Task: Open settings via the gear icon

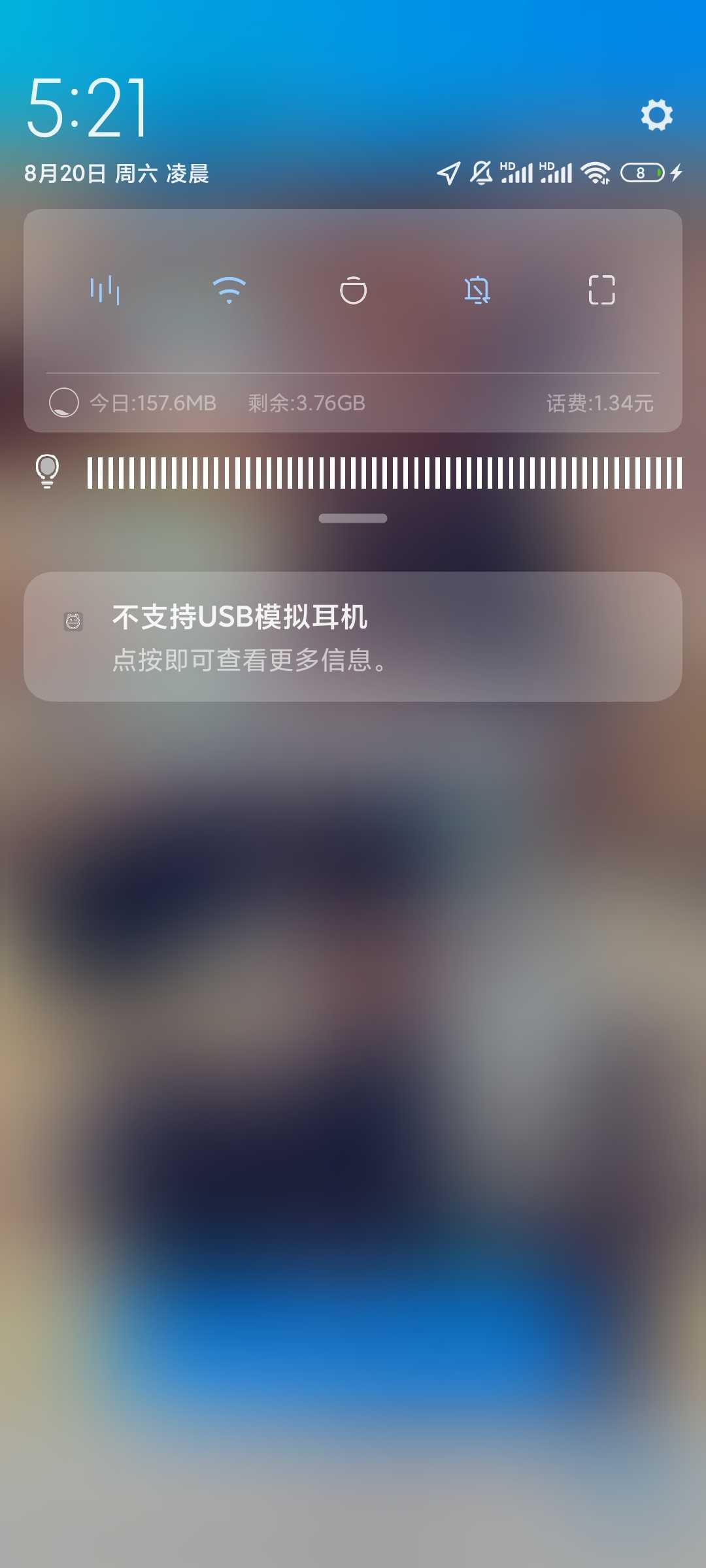Action: (x=656, y=115)
